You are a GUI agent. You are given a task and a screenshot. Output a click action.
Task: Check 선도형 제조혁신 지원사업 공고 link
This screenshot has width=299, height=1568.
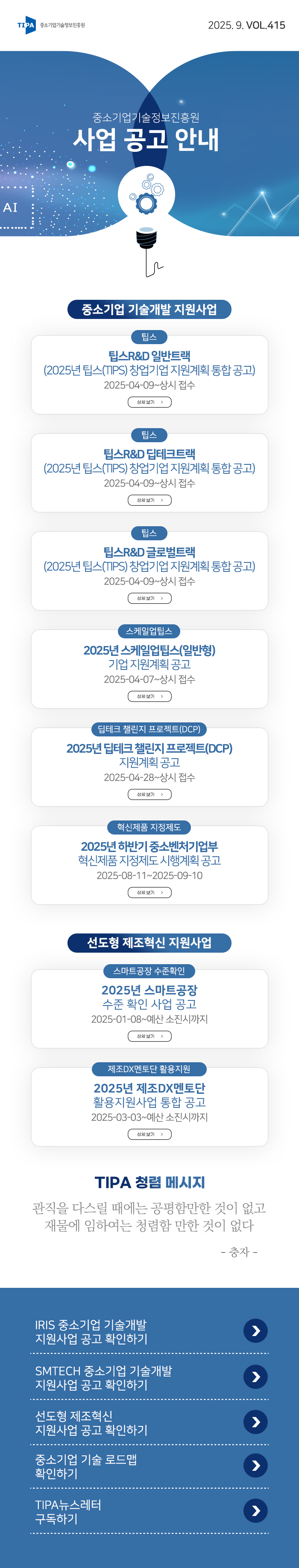(x=255, y=1422)
